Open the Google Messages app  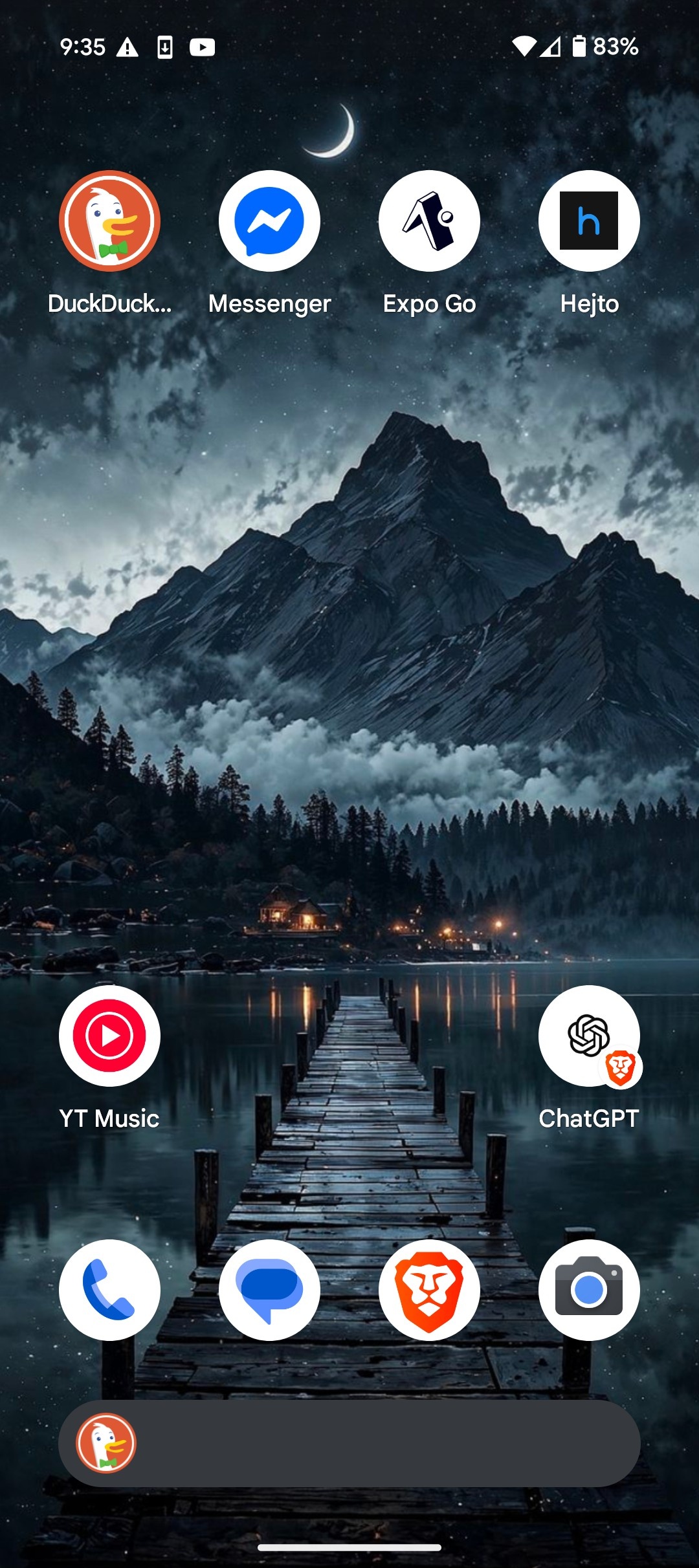269,1290
